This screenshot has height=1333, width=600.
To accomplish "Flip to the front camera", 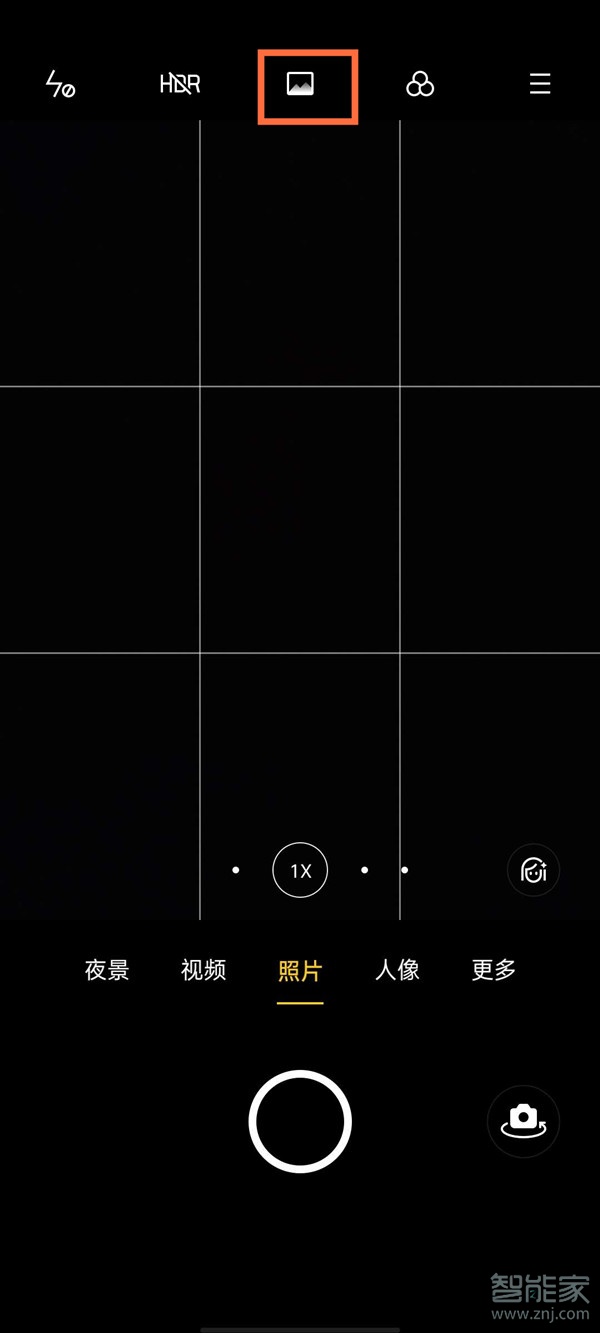I will coord(523,1121).
